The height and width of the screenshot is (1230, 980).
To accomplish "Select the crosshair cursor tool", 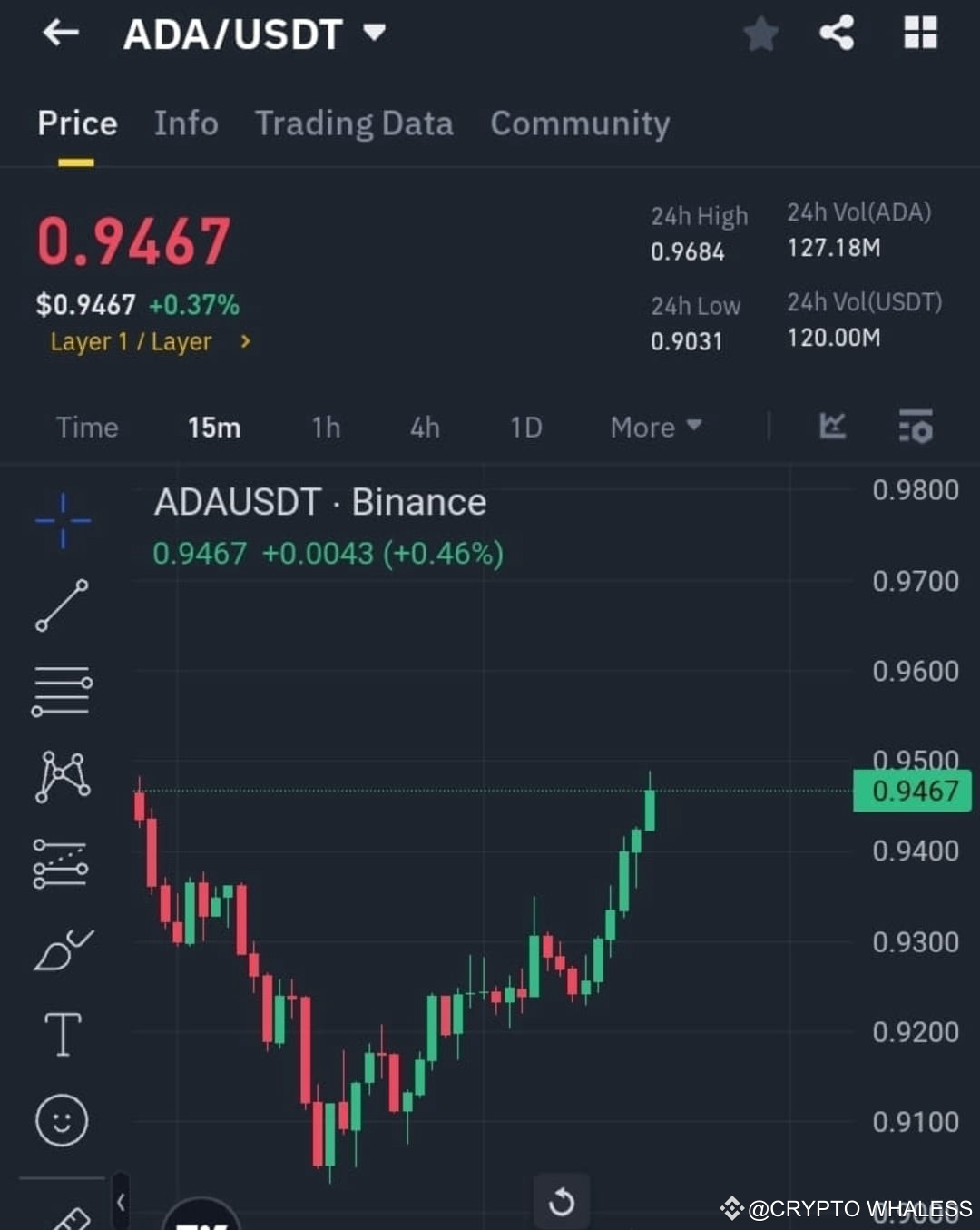I will 62,519.
